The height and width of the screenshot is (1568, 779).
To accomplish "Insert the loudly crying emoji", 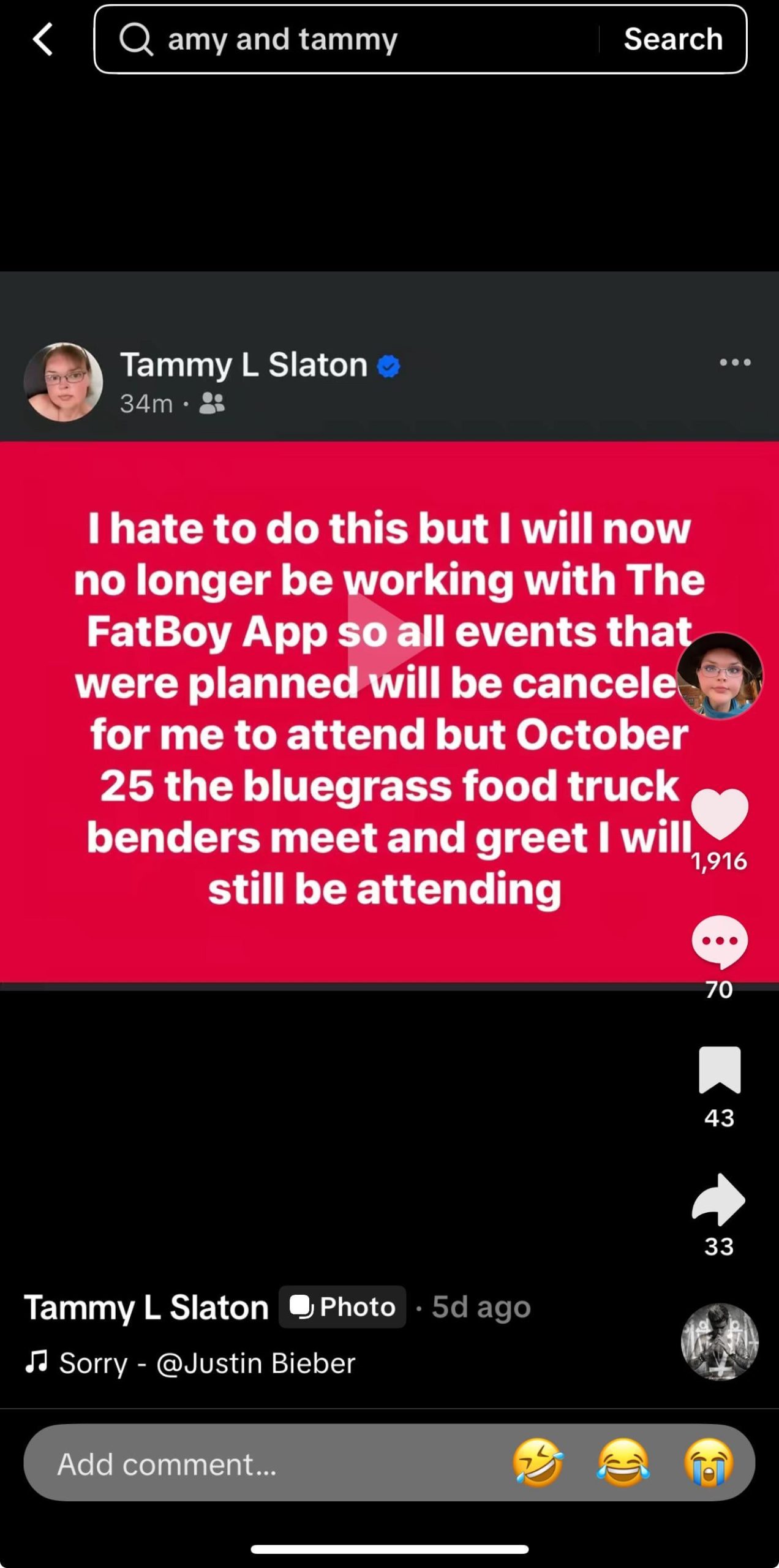I will tap(709, 1463).
